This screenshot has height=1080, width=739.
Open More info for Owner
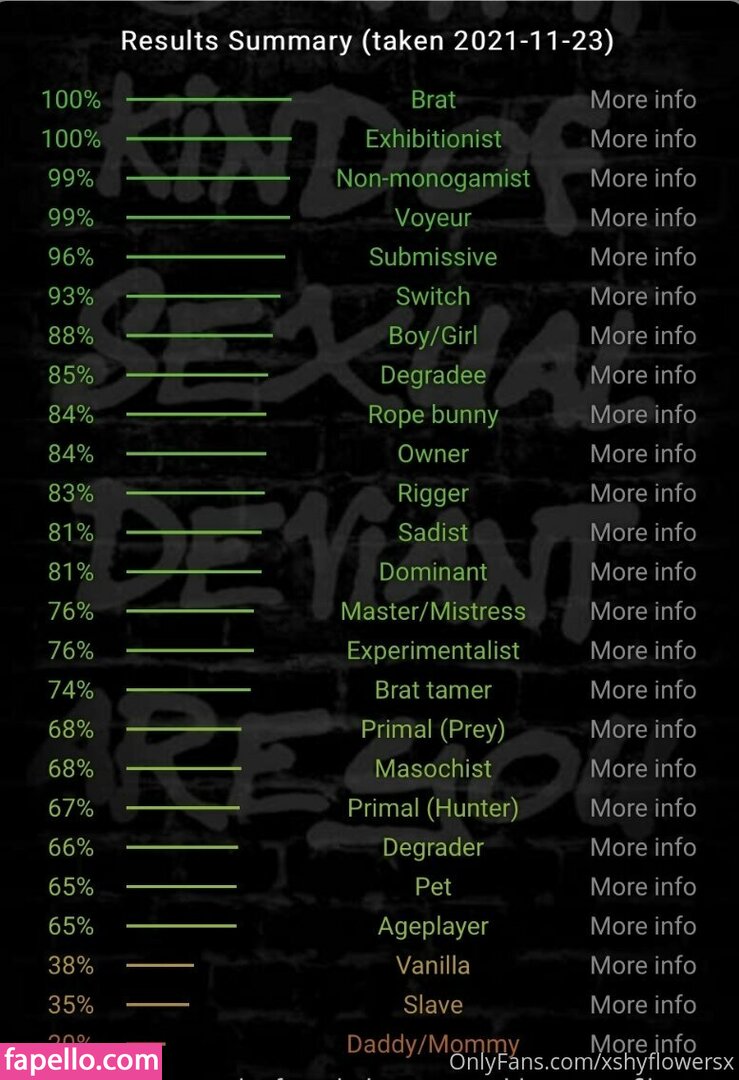(x=642, y=454)
